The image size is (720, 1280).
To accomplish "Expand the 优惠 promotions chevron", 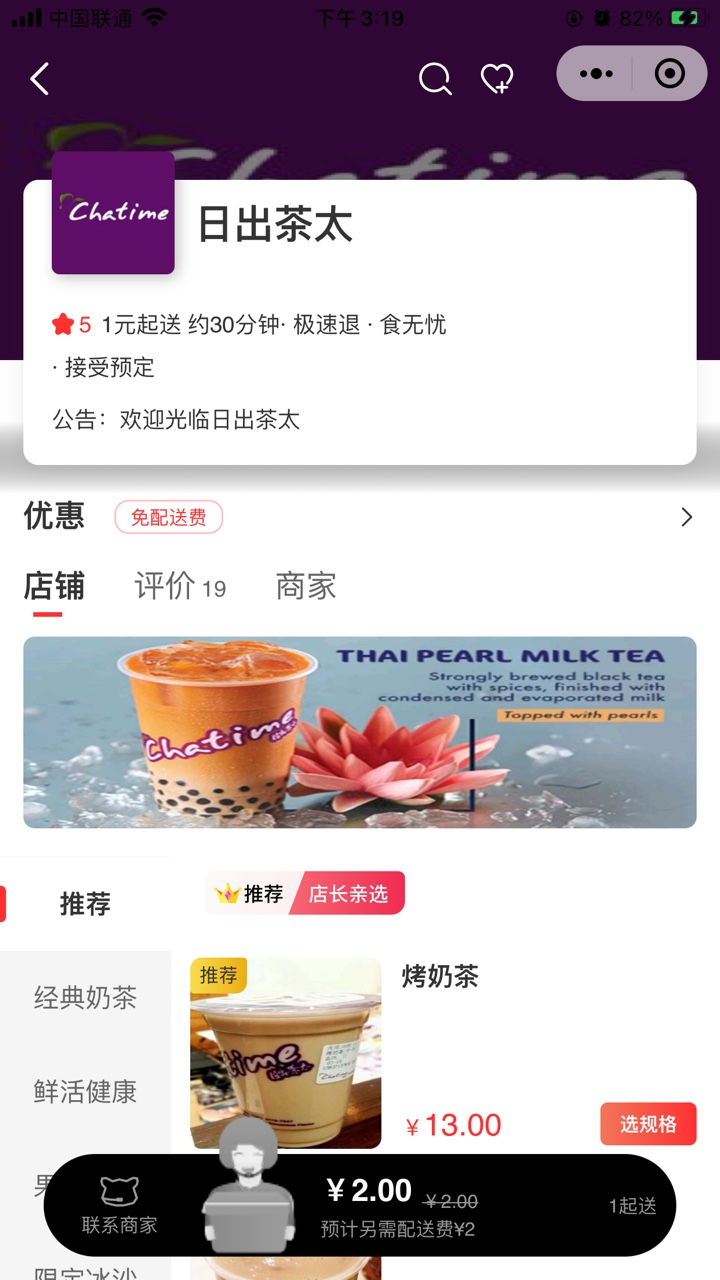I will pyautogui.click(x=686, y=517).
